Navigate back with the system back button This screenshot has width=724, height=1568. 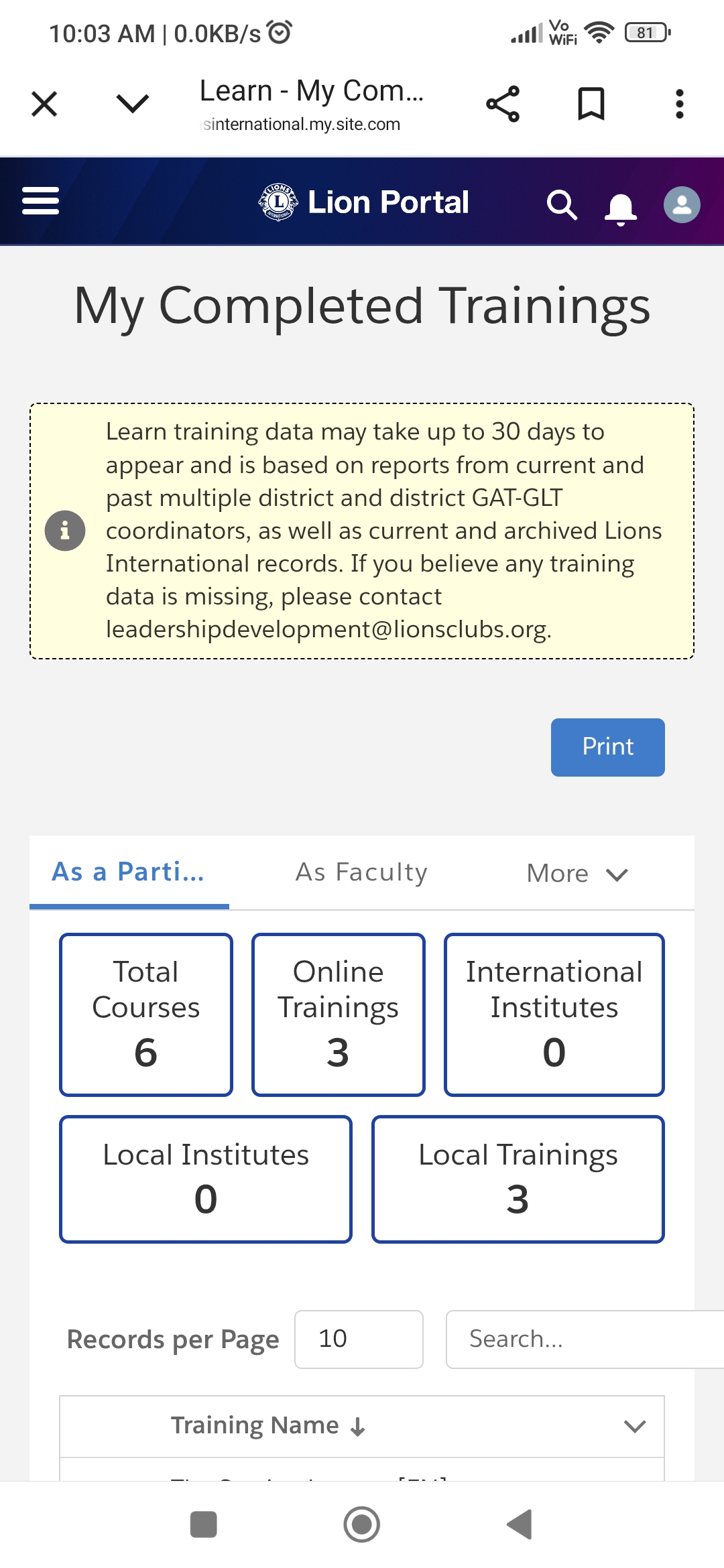(x=520, y=1524)
